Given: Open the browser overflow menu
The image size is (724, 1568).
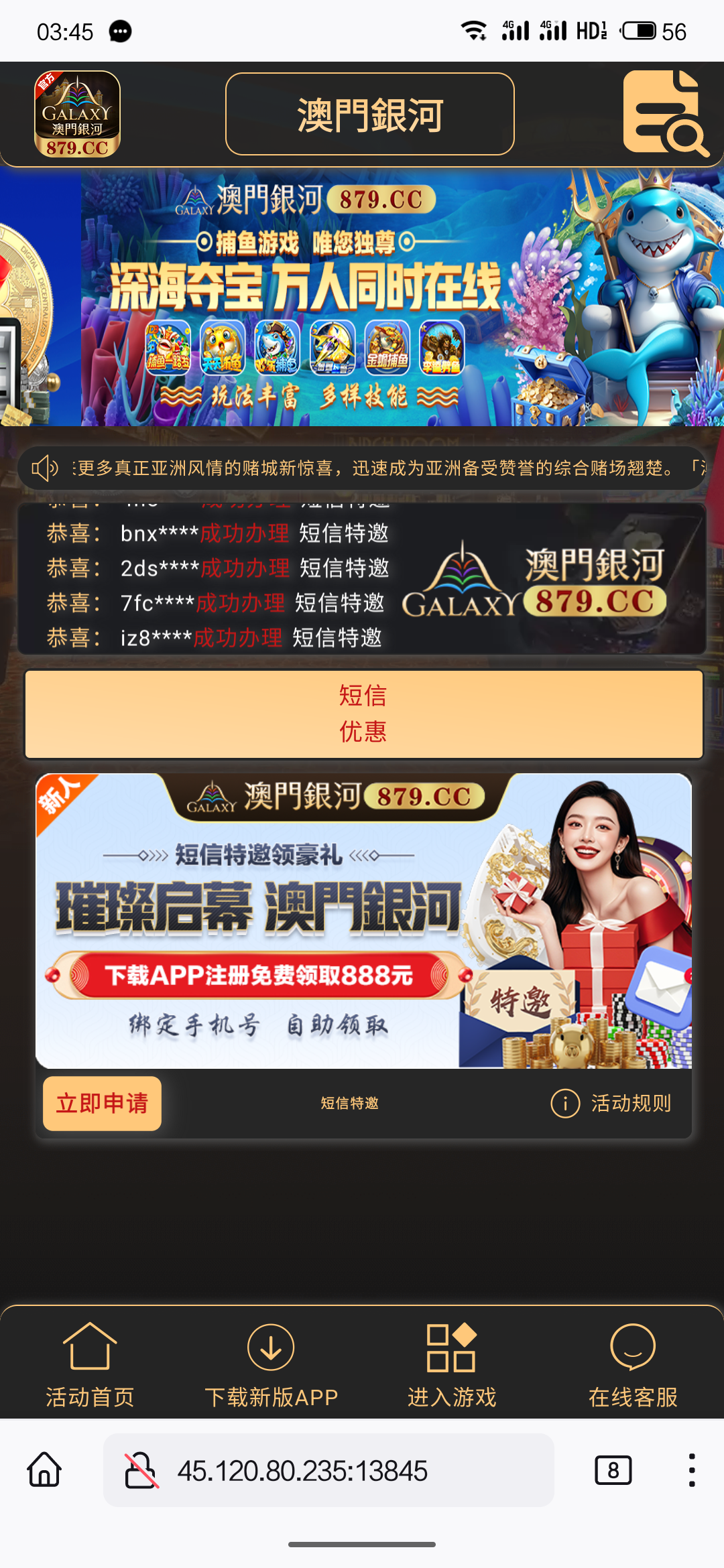Looking at the screenshot, I should click(692, 1470).
